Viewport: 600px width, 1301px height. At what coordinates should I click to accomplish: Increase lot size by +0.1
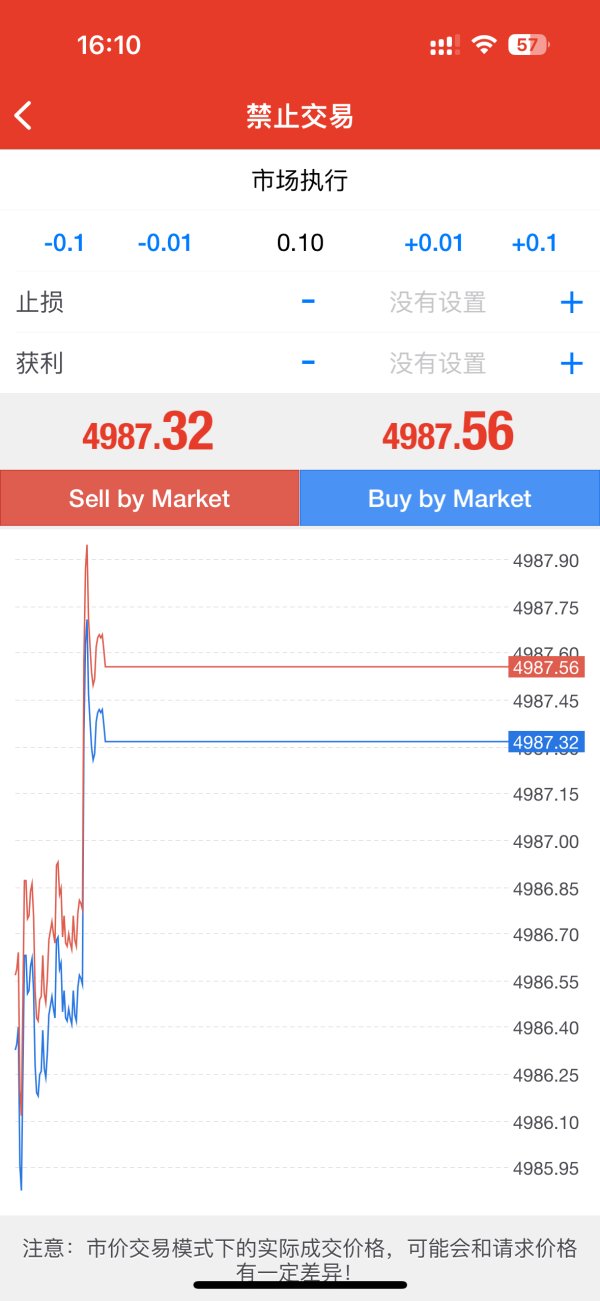534,243
